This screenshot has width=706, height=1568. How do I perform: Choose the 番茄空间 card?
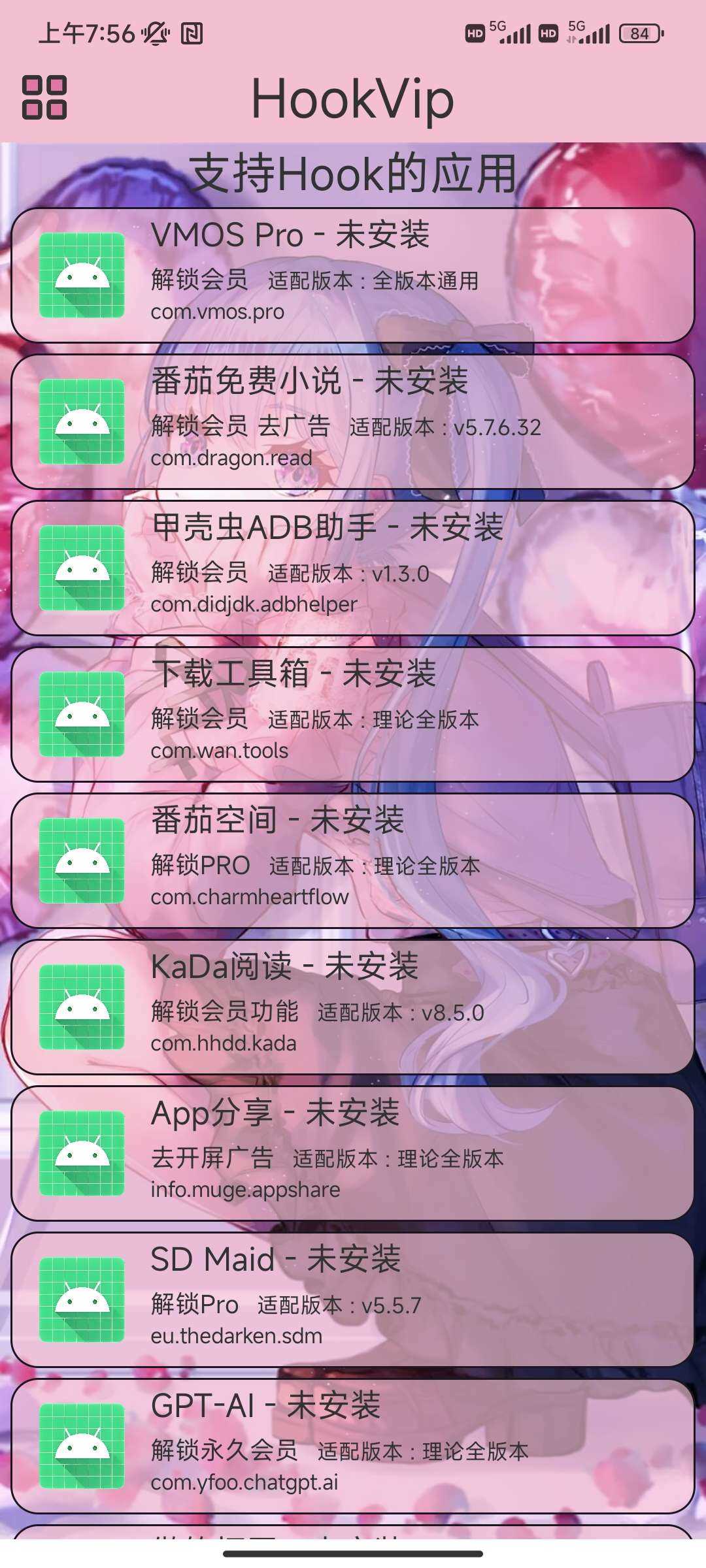pos(353,860)
